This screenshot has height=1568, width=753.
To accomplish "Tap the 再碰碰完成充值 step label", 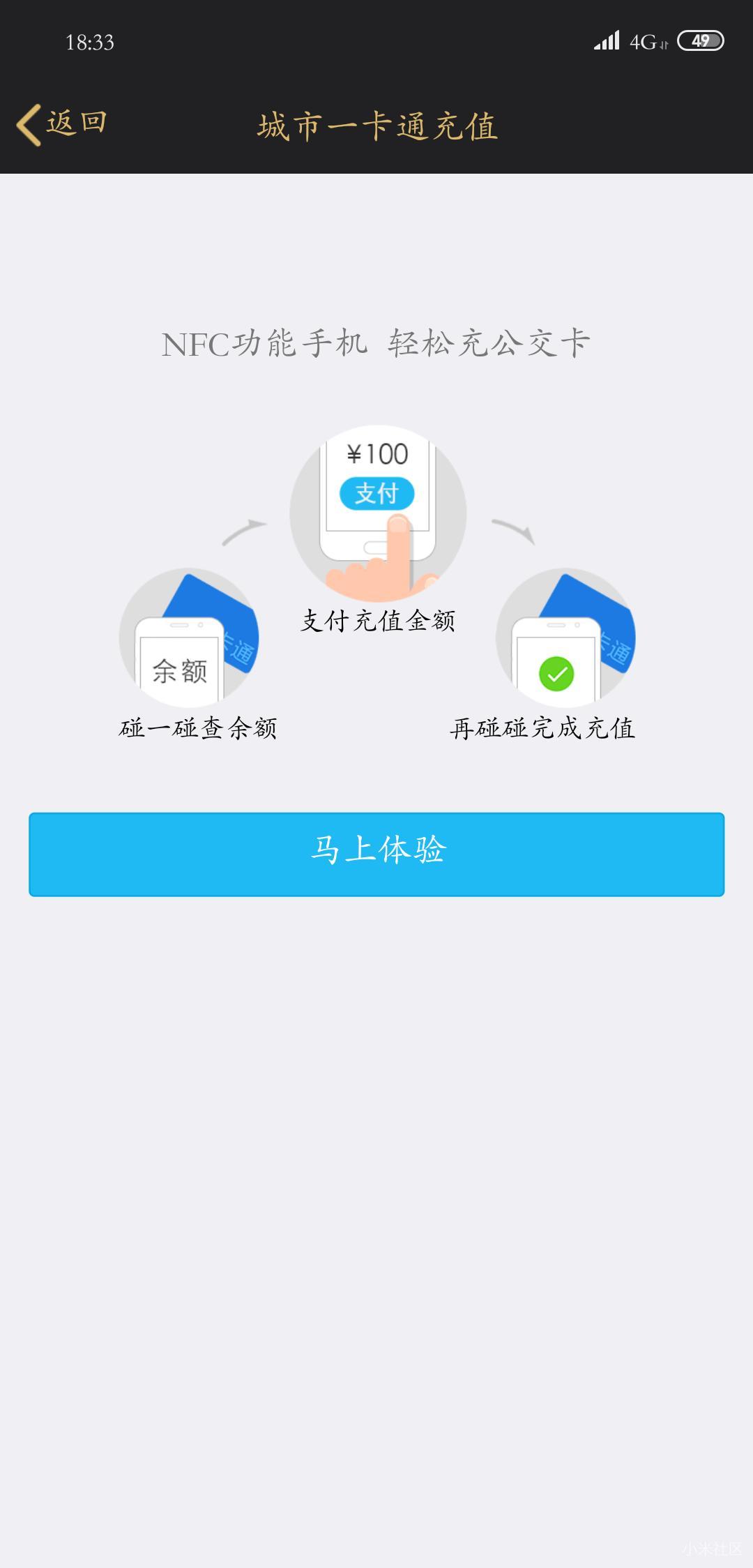I will point(546,728).
